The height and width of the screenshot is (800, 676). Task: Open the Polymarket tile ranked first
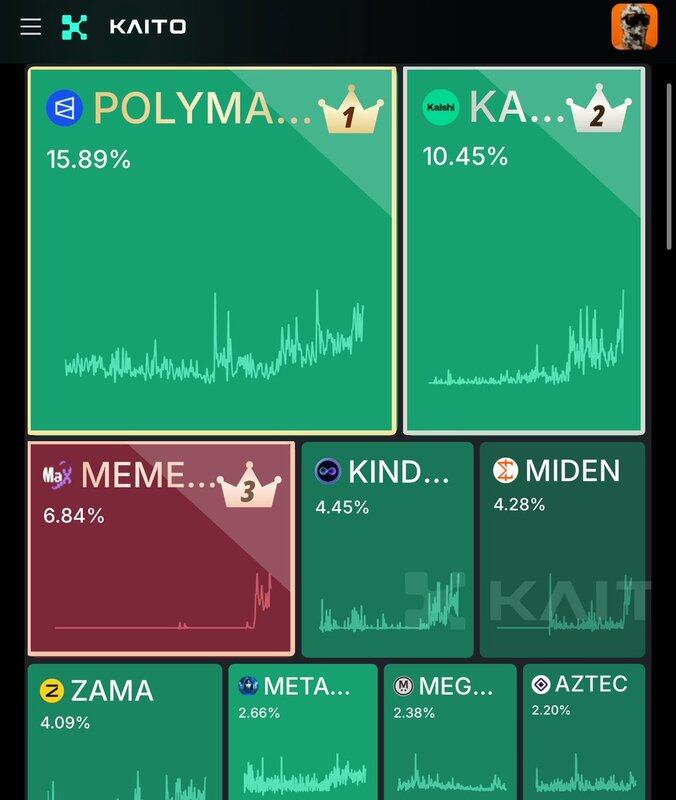[212, 250]
